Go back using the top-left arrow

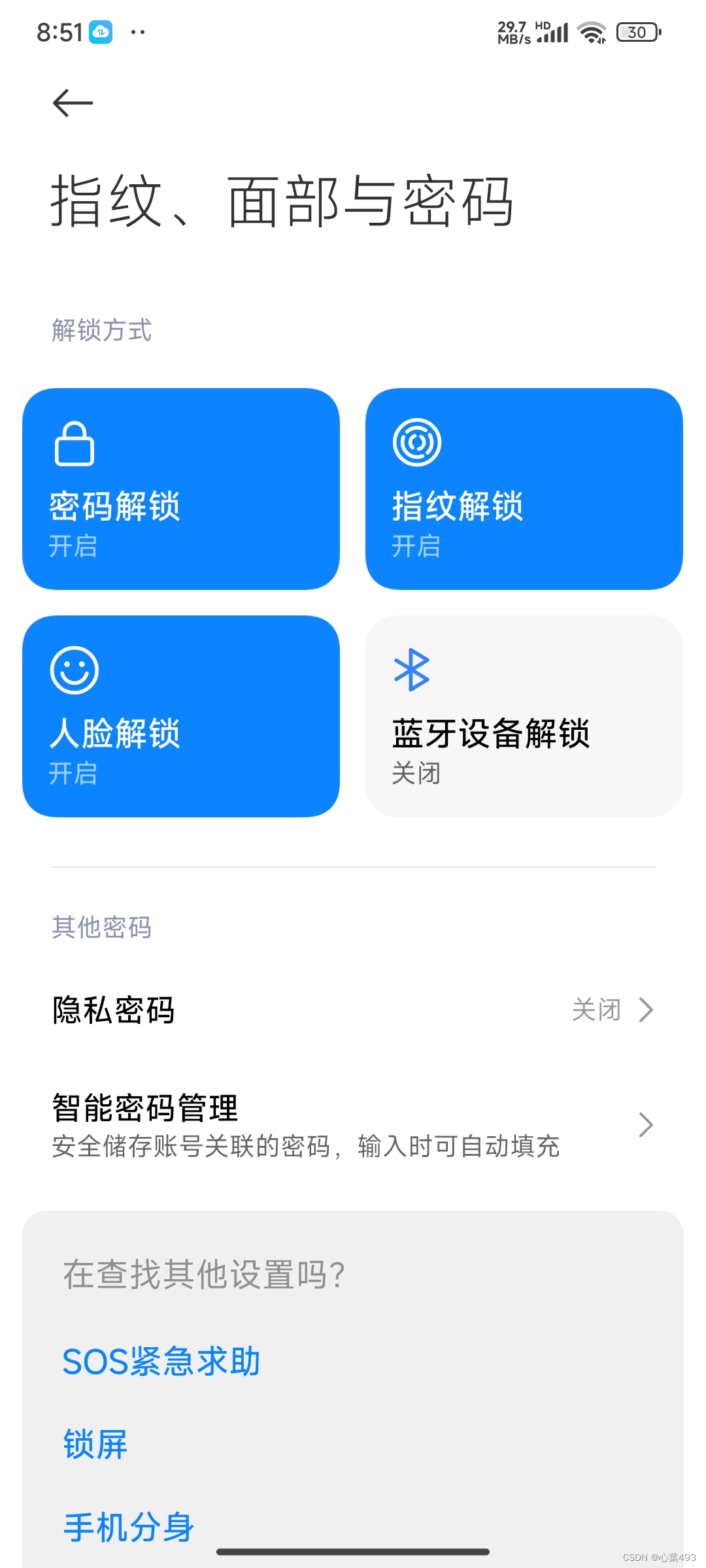click(x=73, y=103)
